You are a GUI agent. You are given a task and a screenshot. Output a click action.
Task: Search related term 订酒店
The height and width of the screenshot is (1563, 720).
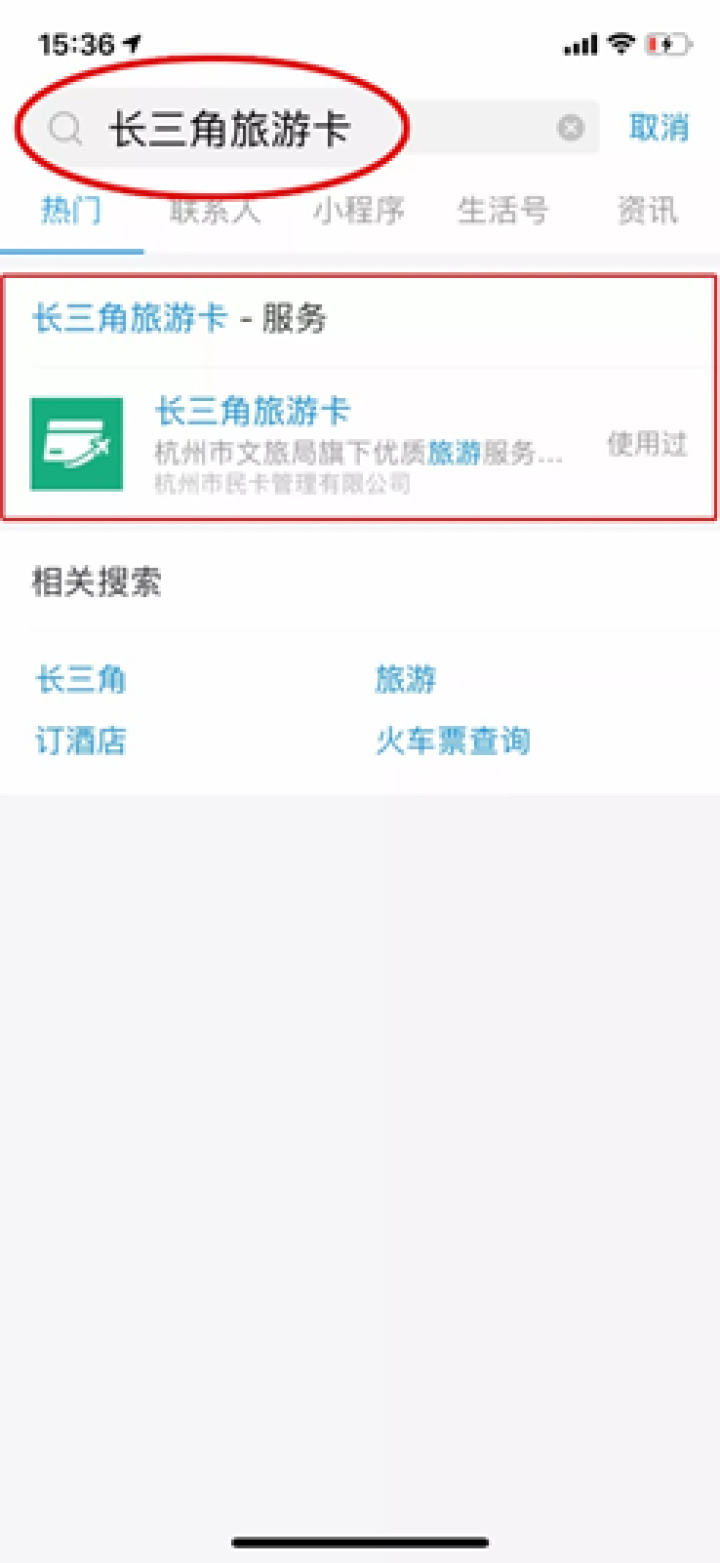(x=81, y=742)
